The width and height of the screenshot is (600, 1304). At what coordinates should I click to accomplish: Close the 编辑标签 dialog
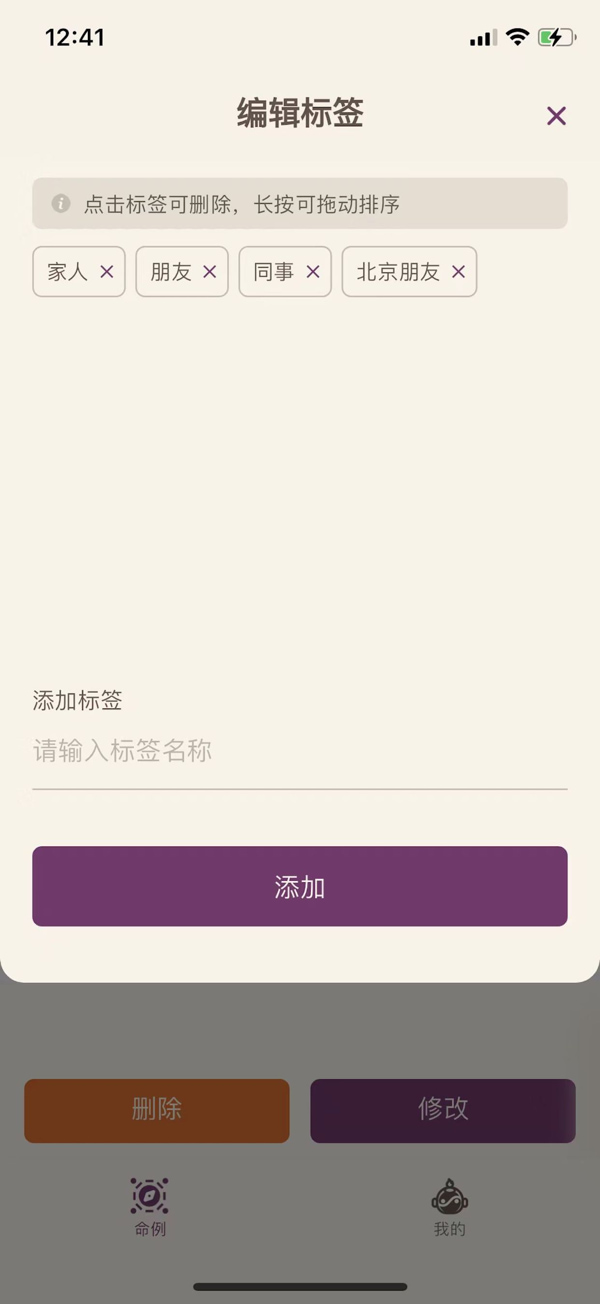(x=557, y=116)
